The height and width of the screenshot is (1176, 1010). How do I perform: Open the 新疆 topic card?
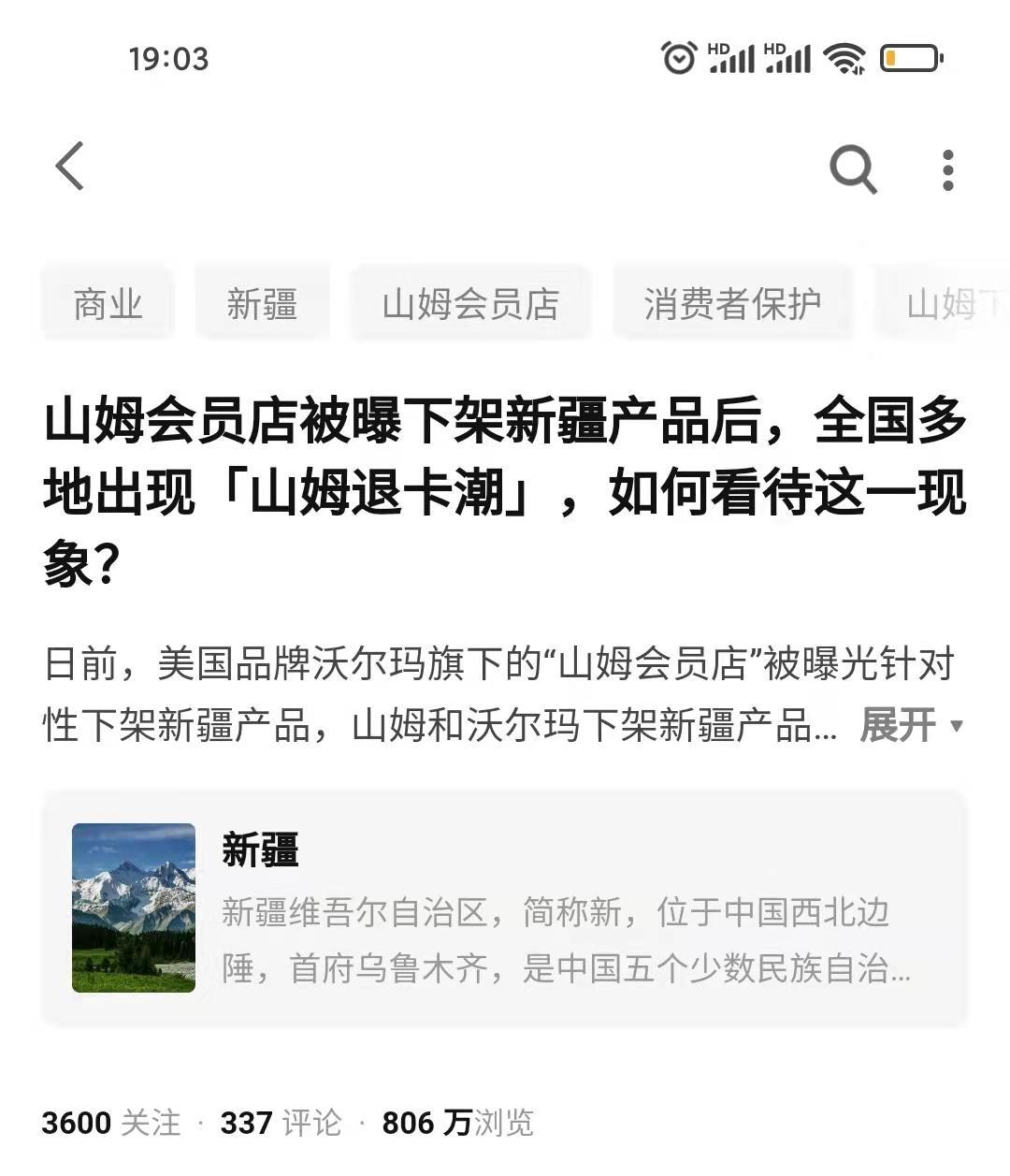pyautogui.click(x=504, y=907)
